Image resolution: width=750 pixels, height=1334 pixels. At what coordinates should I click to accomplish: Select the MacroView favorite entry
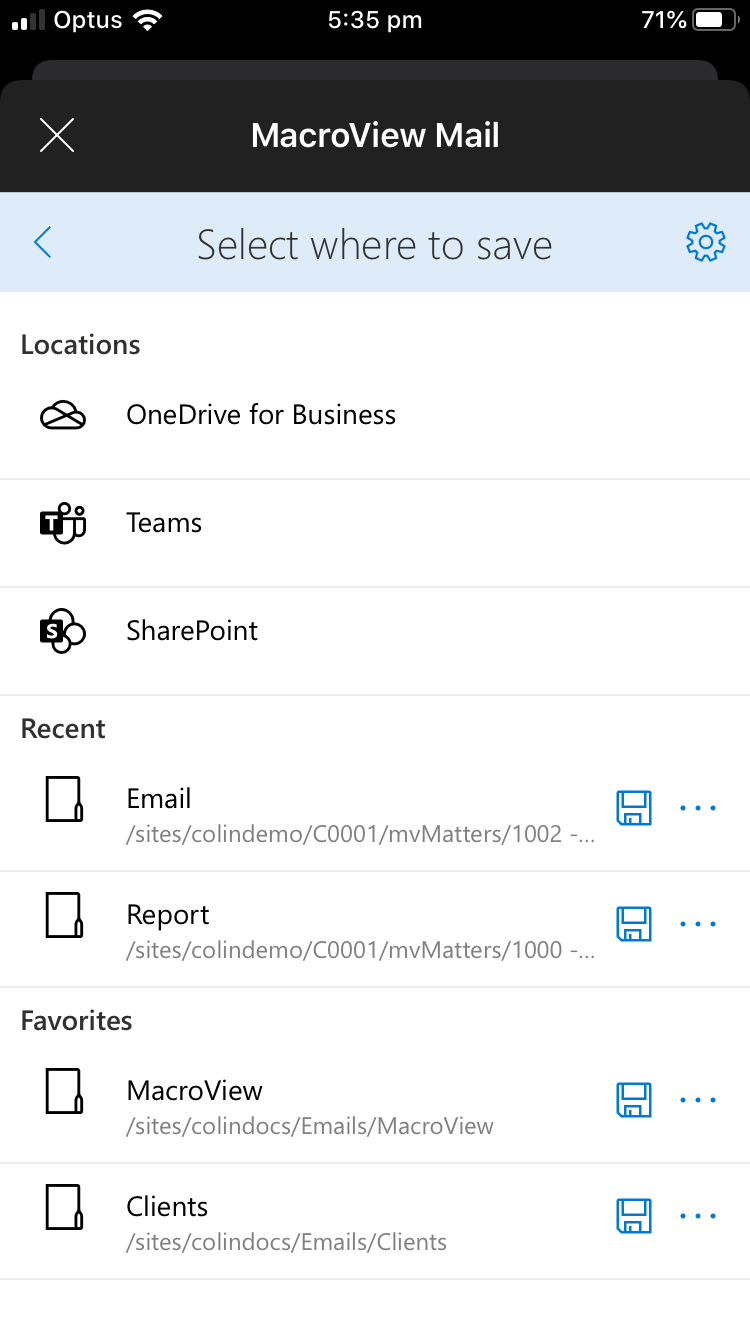pos(194,1090)
